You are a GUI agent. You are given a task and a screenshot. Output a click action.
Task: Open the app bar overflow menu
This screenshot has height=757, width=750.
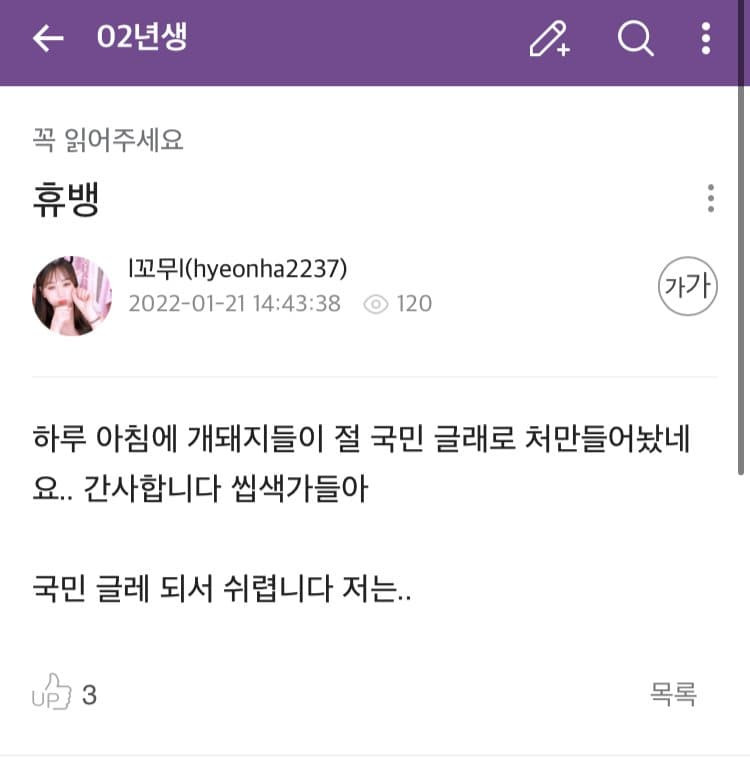tap(706, 39)
